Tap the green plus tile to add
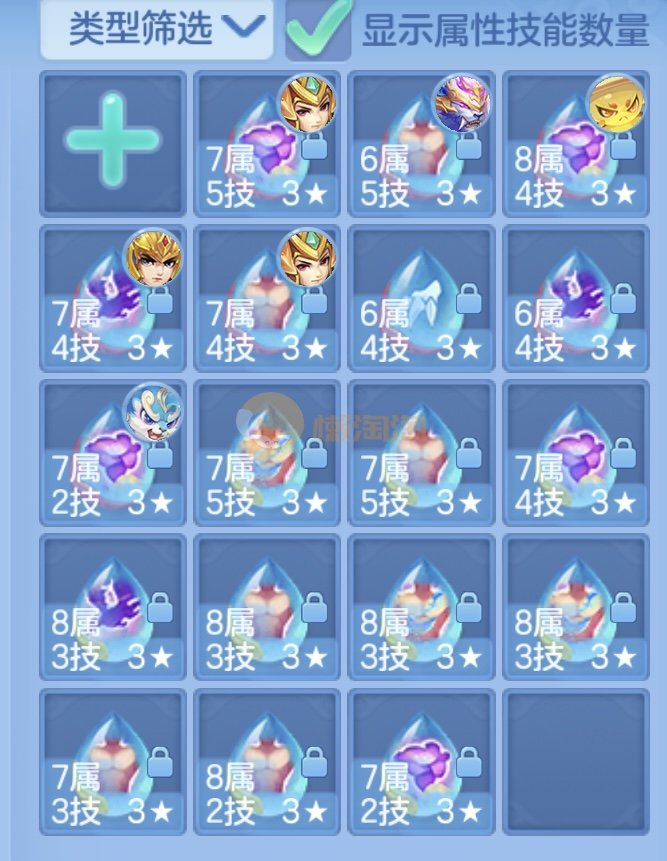The width and height of the screenshot is (667, 861). tap(113, 143)
